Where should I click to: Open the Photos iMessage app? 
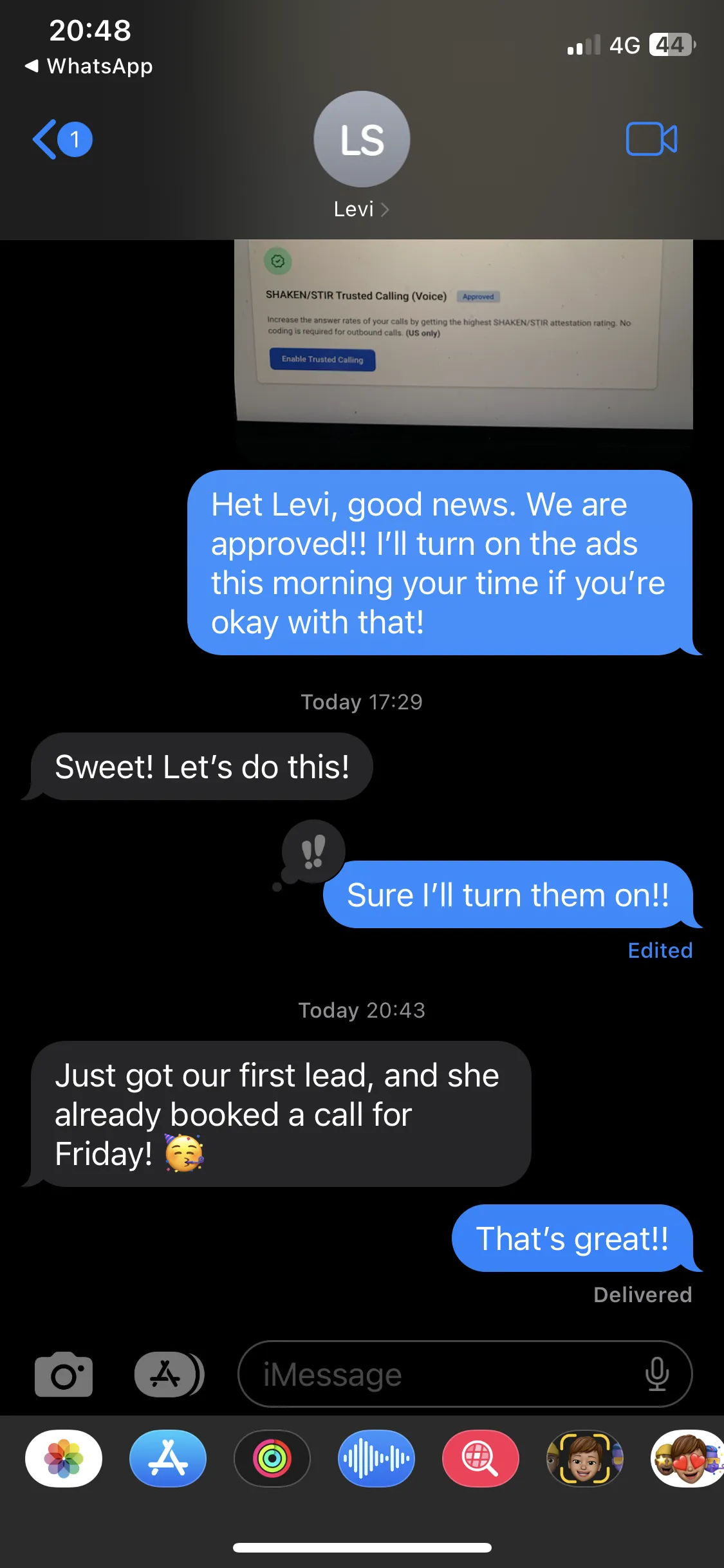coord(64,1458)
